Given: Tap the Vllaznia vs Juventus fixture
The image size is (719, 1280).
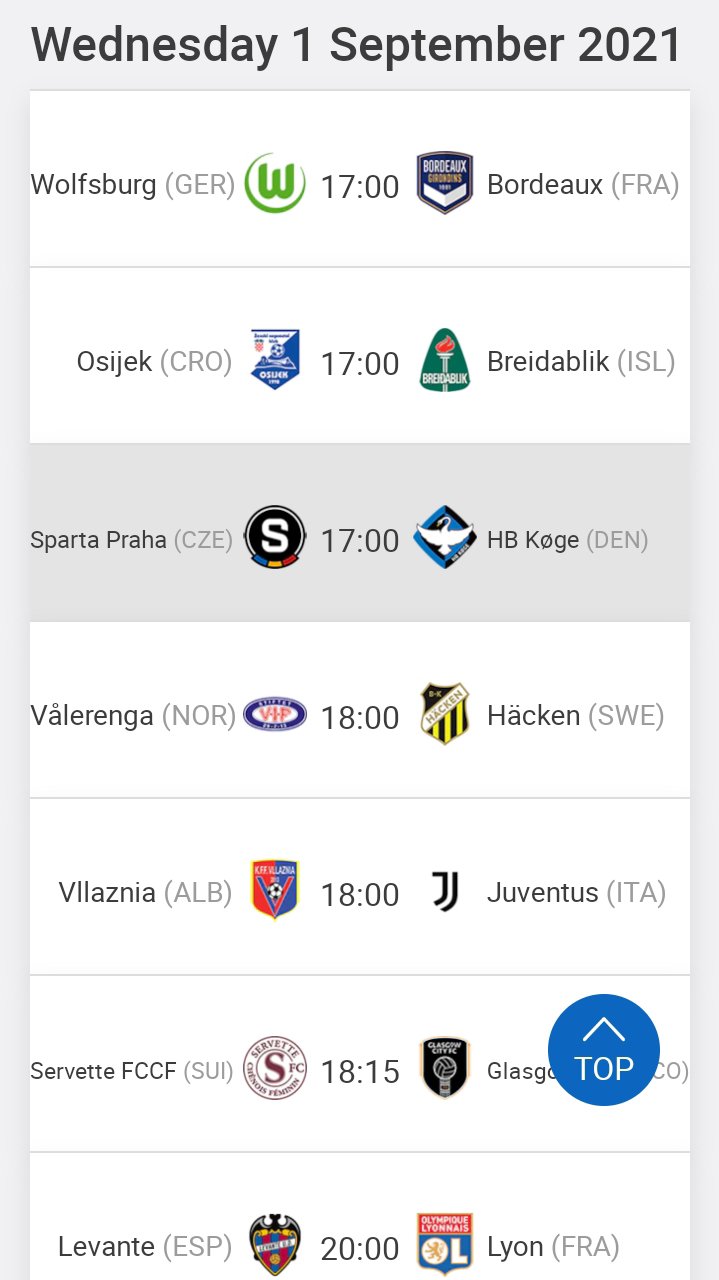Looking at the screenshot, I should tap(359, 893).
